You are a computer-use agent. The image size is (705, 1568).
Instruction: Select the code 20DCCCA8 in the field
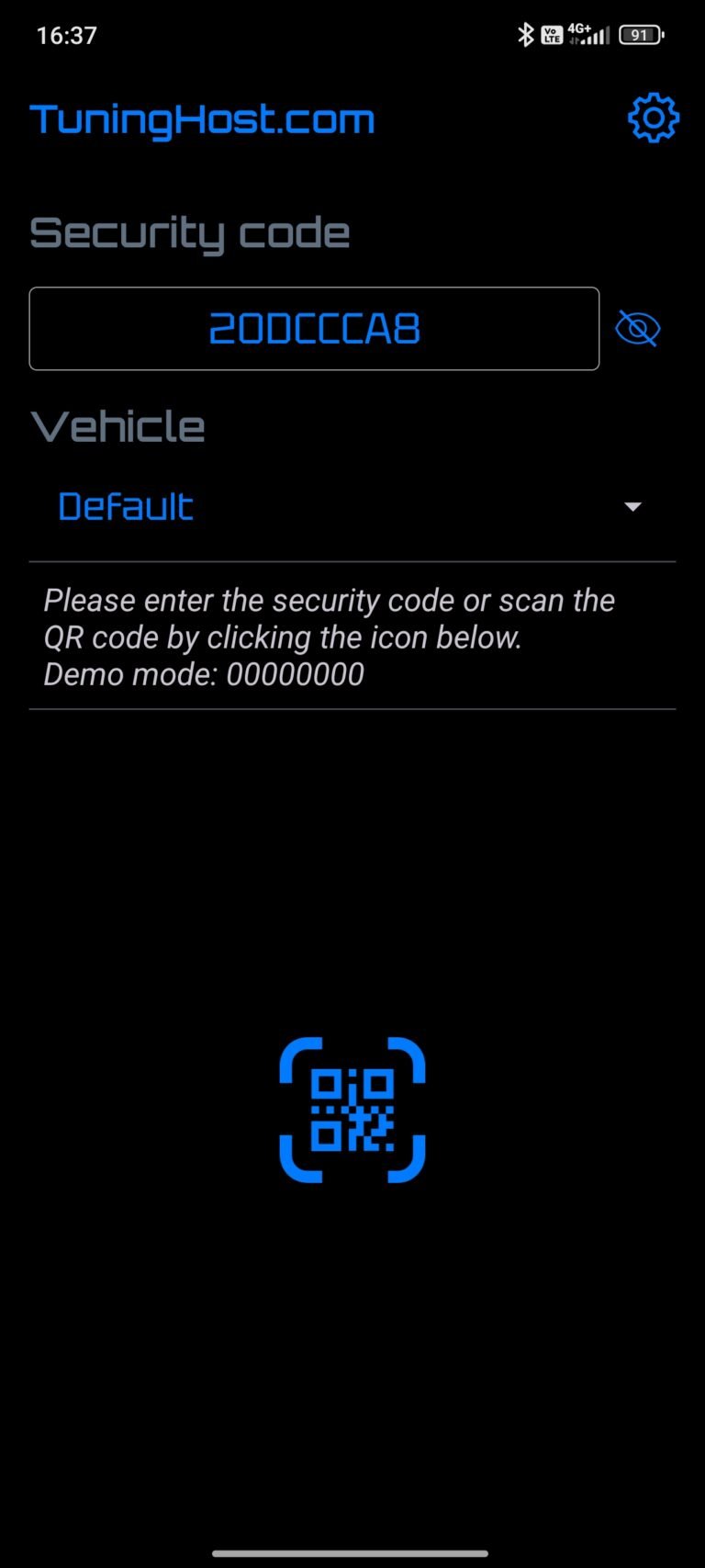(314, 328)
